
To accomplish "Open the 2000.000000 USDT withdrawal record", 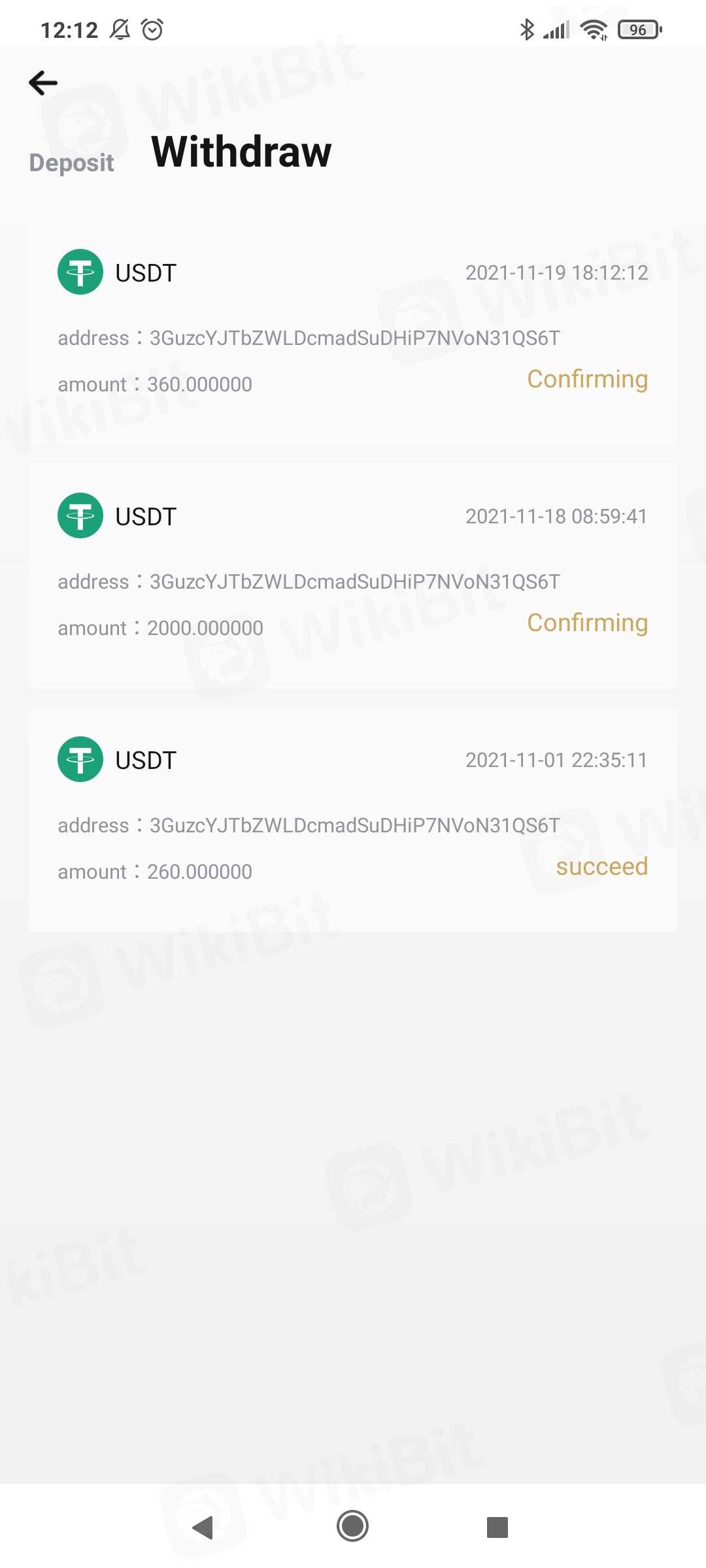I will 353,576.
